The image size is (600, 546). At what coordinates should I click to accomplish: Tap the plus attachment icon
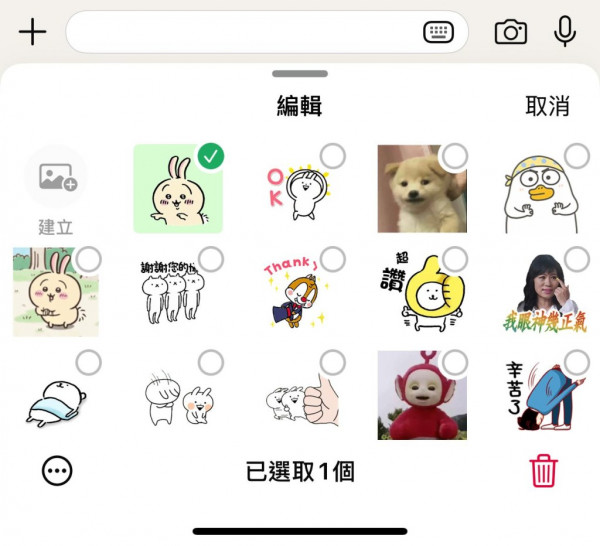(x=33, y=32)
